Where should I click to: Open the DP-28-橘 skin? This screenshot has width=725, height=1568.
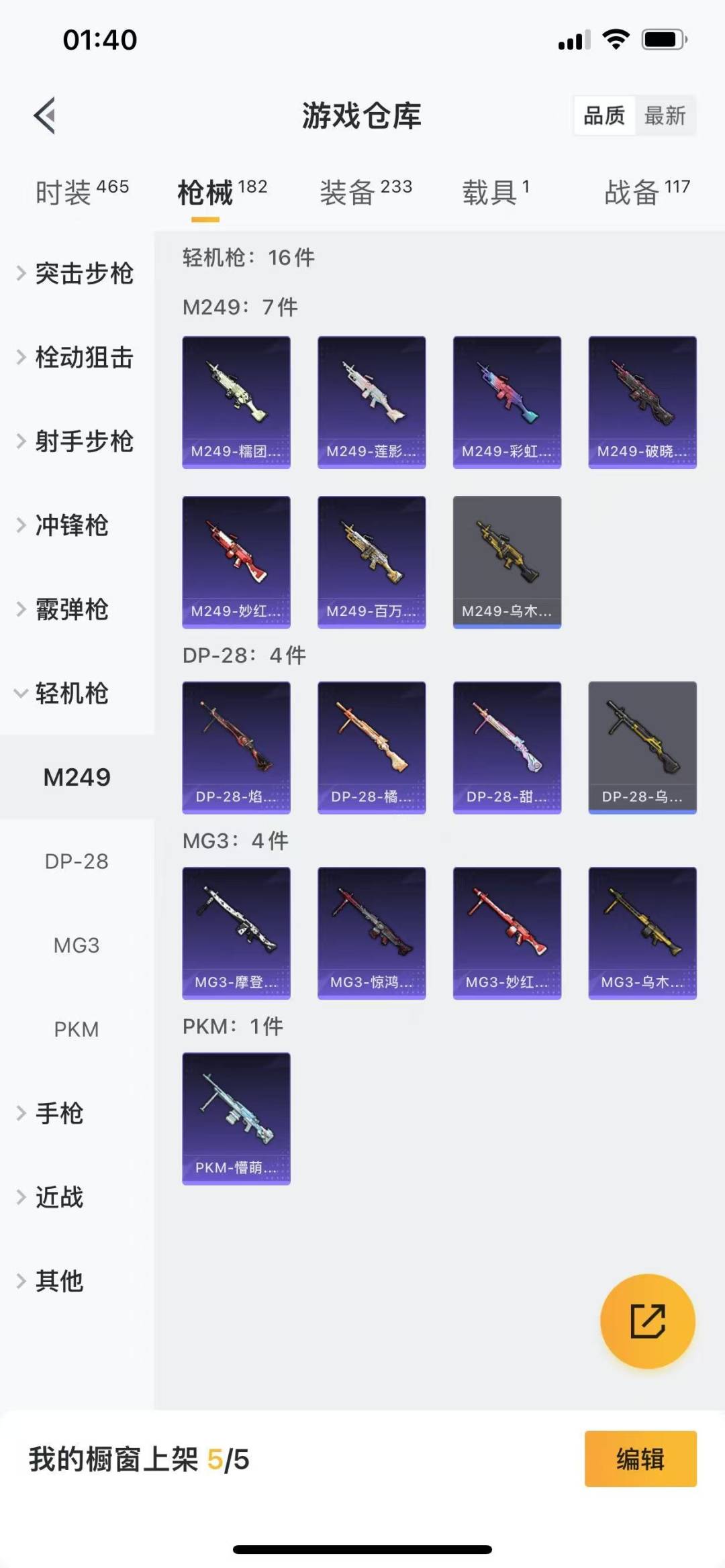(371, 747)
